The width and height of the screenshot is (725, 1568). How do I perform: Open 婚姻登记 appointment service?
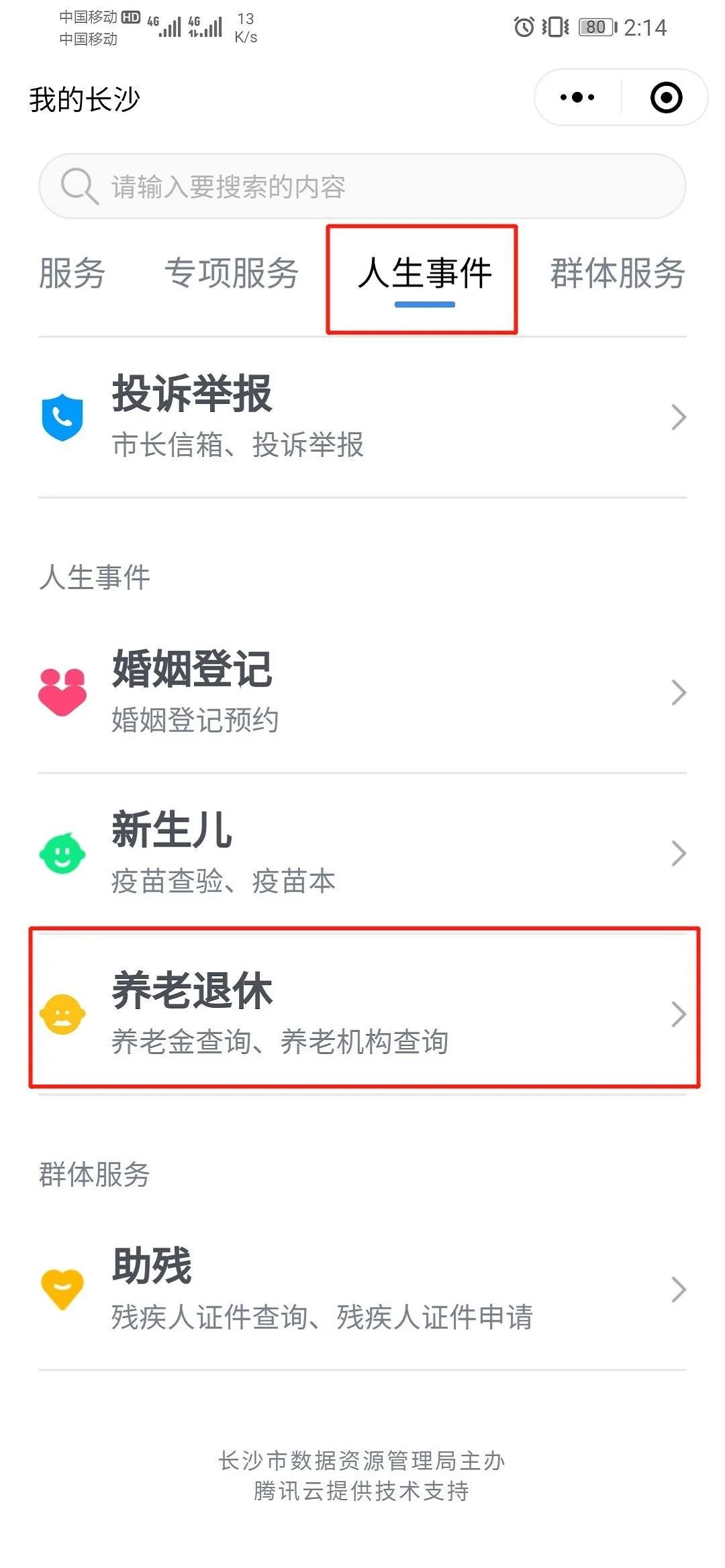362,692
